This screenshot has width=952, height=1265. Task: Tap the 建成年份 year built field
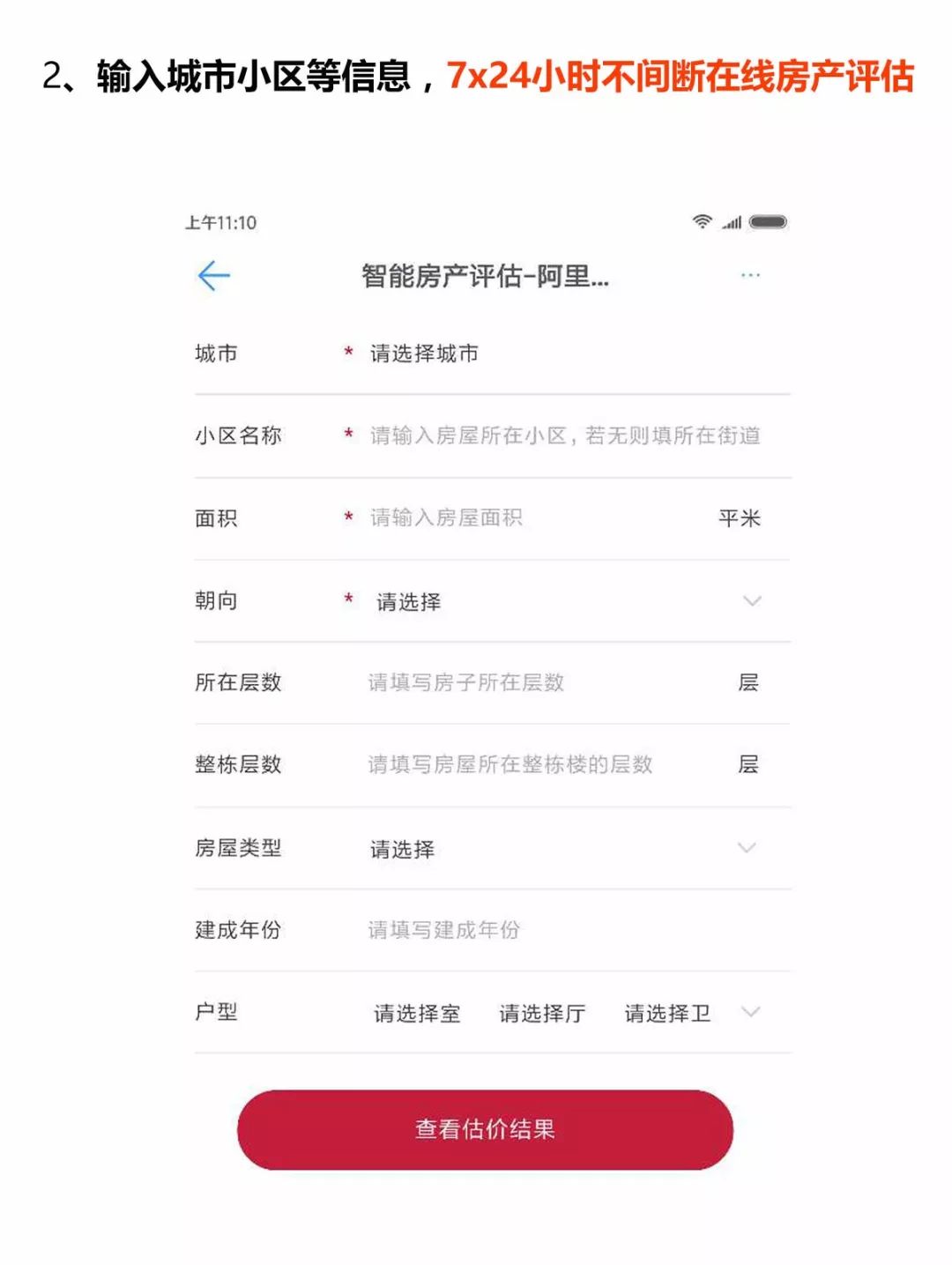445,929
